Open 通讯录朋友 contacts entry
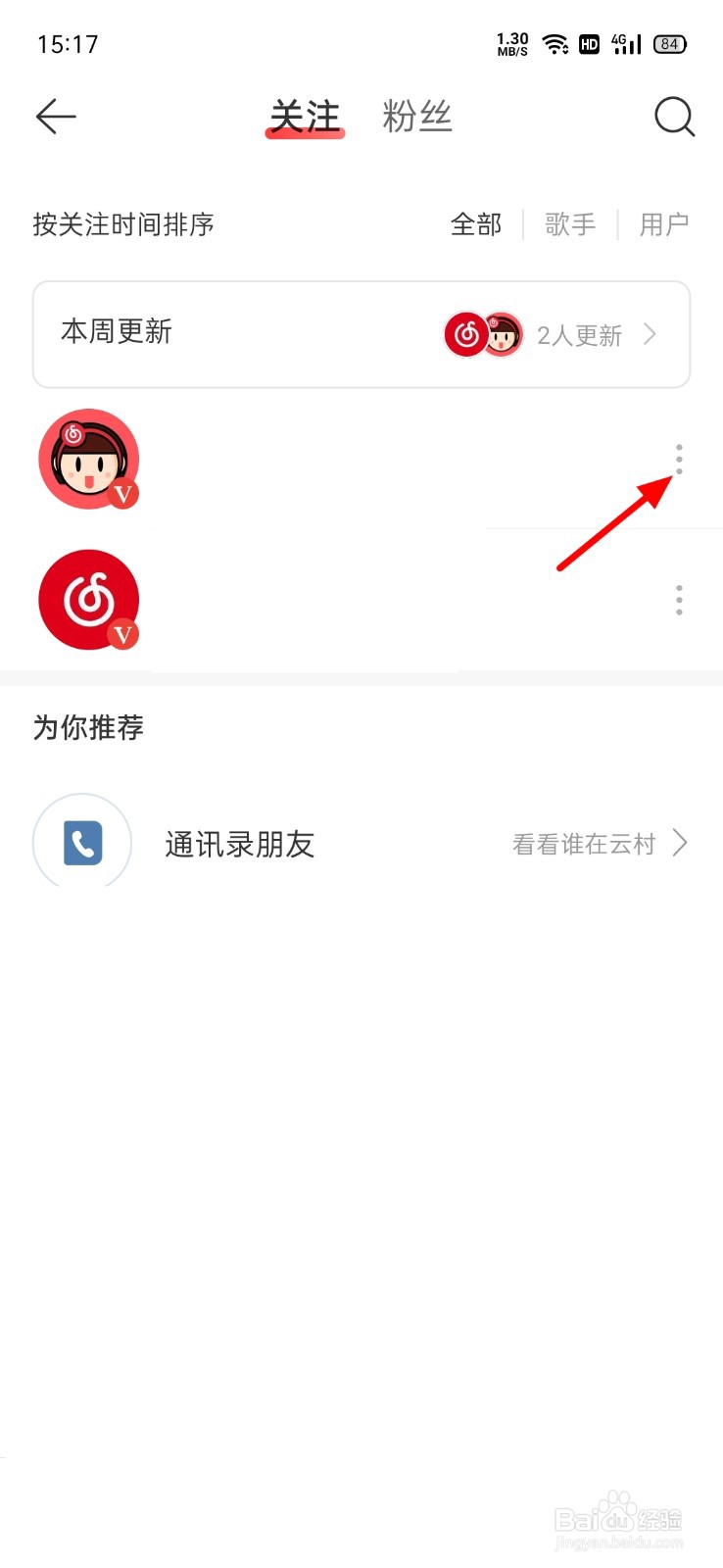Image resolution: width=723 pixels, height=1568 pixels. [x=239, y=844]
